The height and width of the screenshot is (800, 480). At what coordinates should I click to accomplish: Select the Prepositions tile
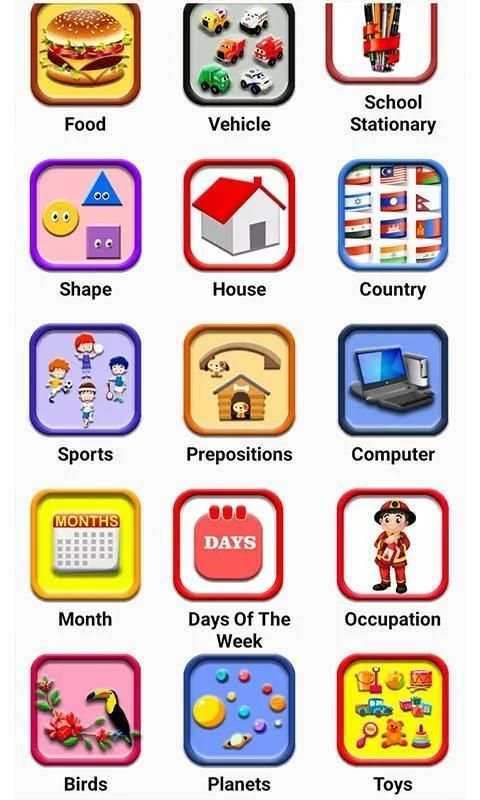click(239, 380)
